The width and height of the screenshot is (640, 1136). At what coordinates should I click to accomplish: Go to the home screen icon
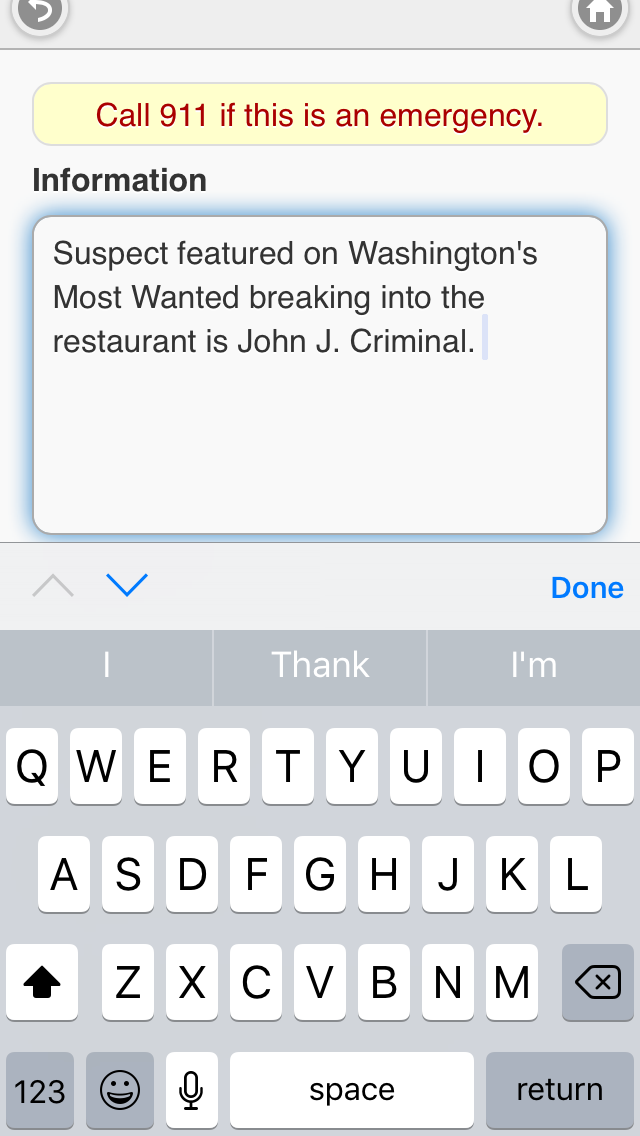click(599, 12)
